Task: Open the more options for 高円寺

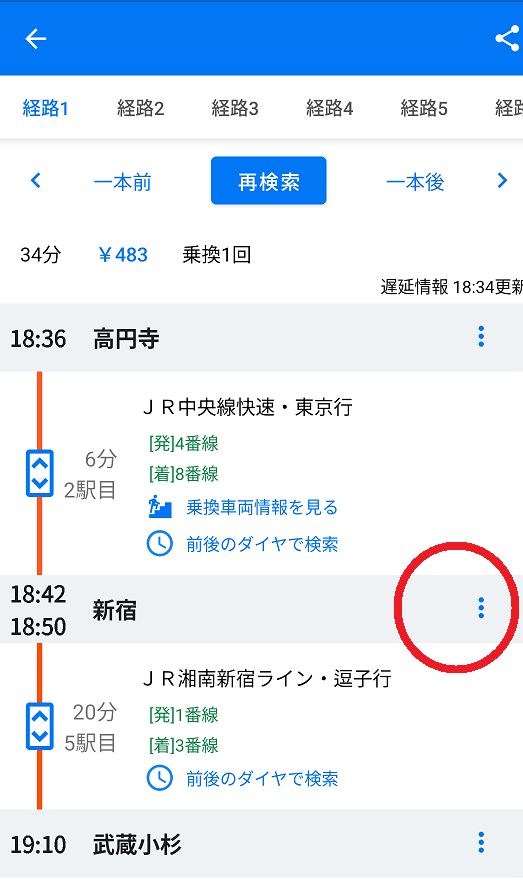Action: point(481,336)
